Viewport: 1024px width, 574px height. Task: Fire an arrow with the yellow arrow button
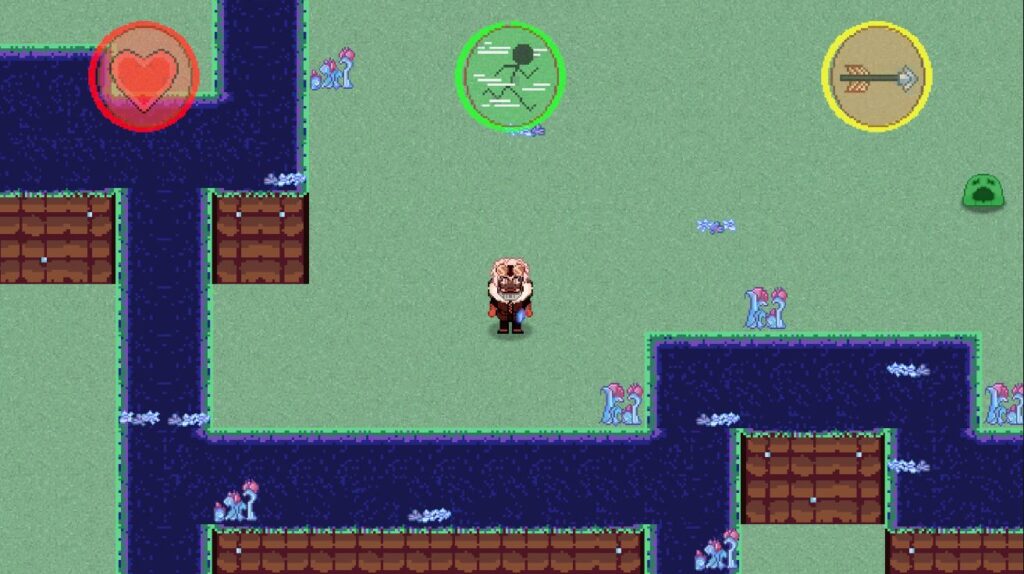coord(877,76)
